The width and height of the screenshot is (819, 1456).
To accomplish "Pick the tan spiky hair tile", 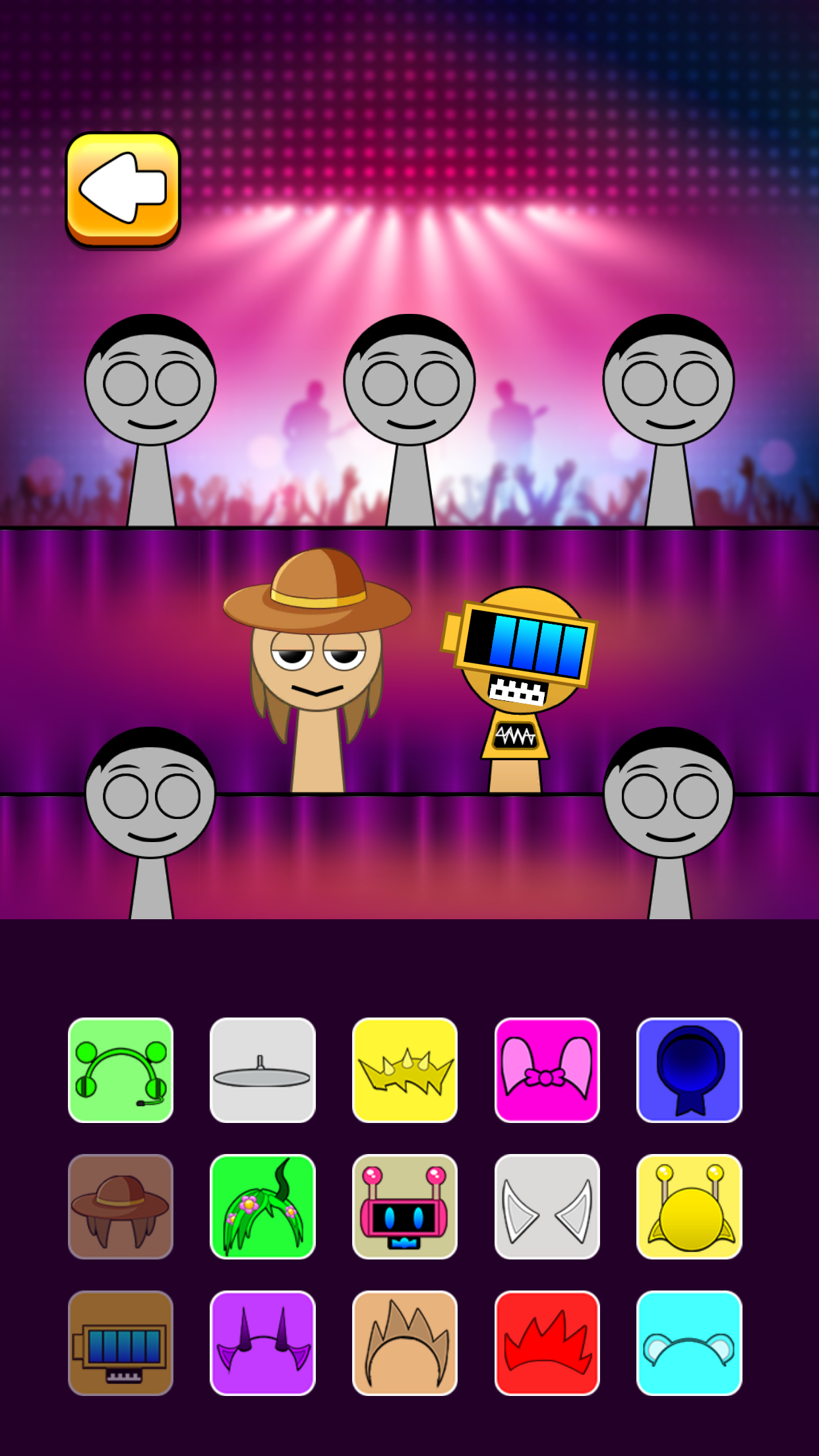I will [x=405, y=1343].
